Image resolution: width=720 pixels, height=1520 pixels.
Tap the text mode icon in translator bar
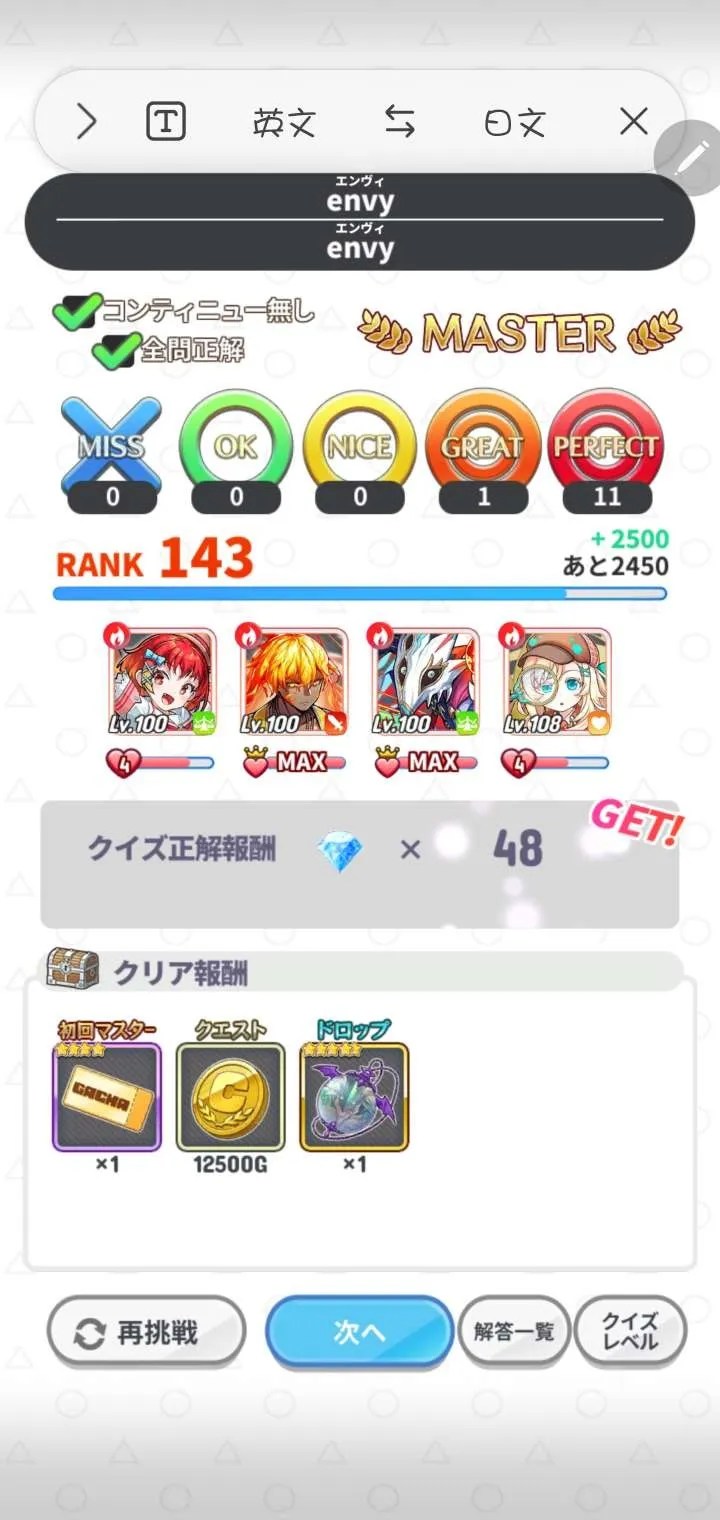pyautogui.click(x=166, y=122)
